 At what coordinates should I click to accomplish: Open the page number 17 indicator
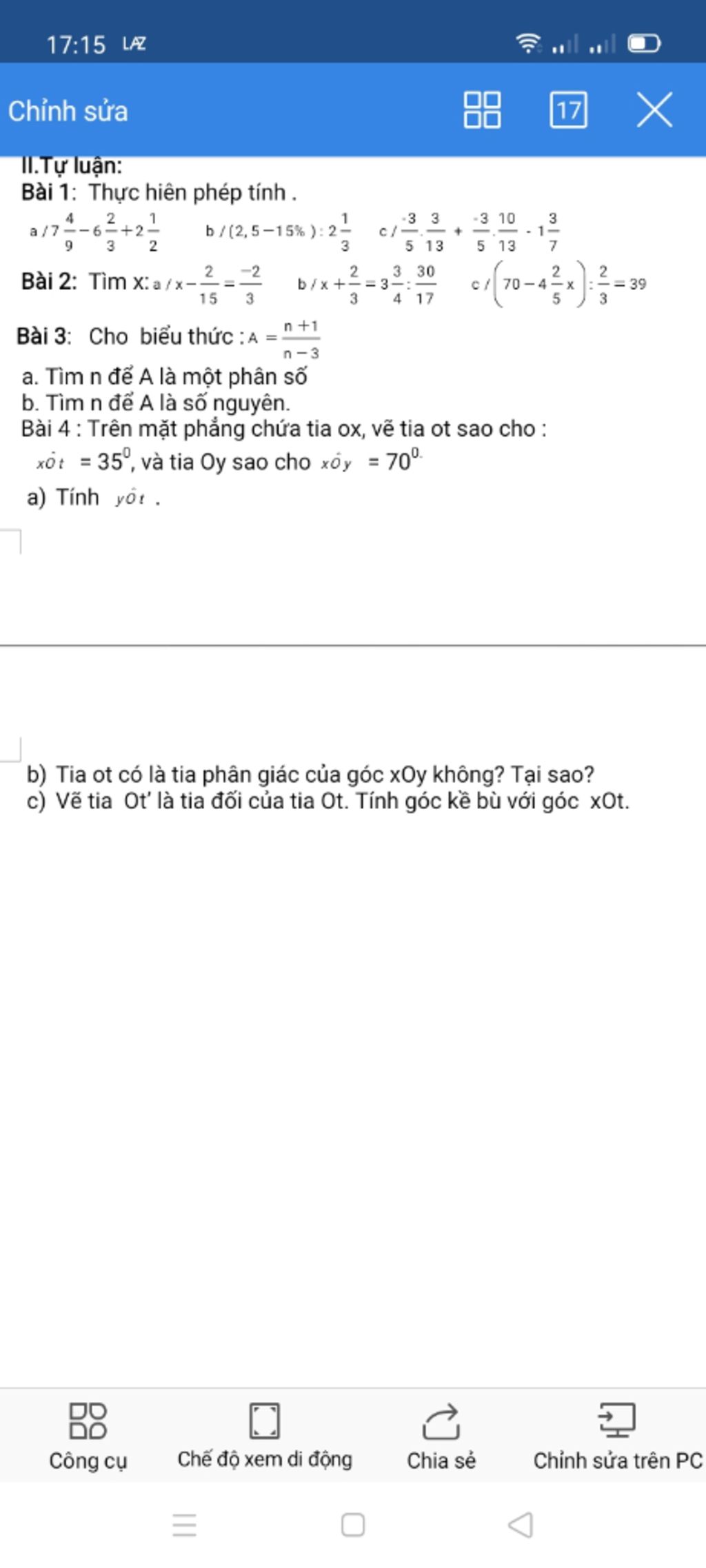[x=568, y=110]
